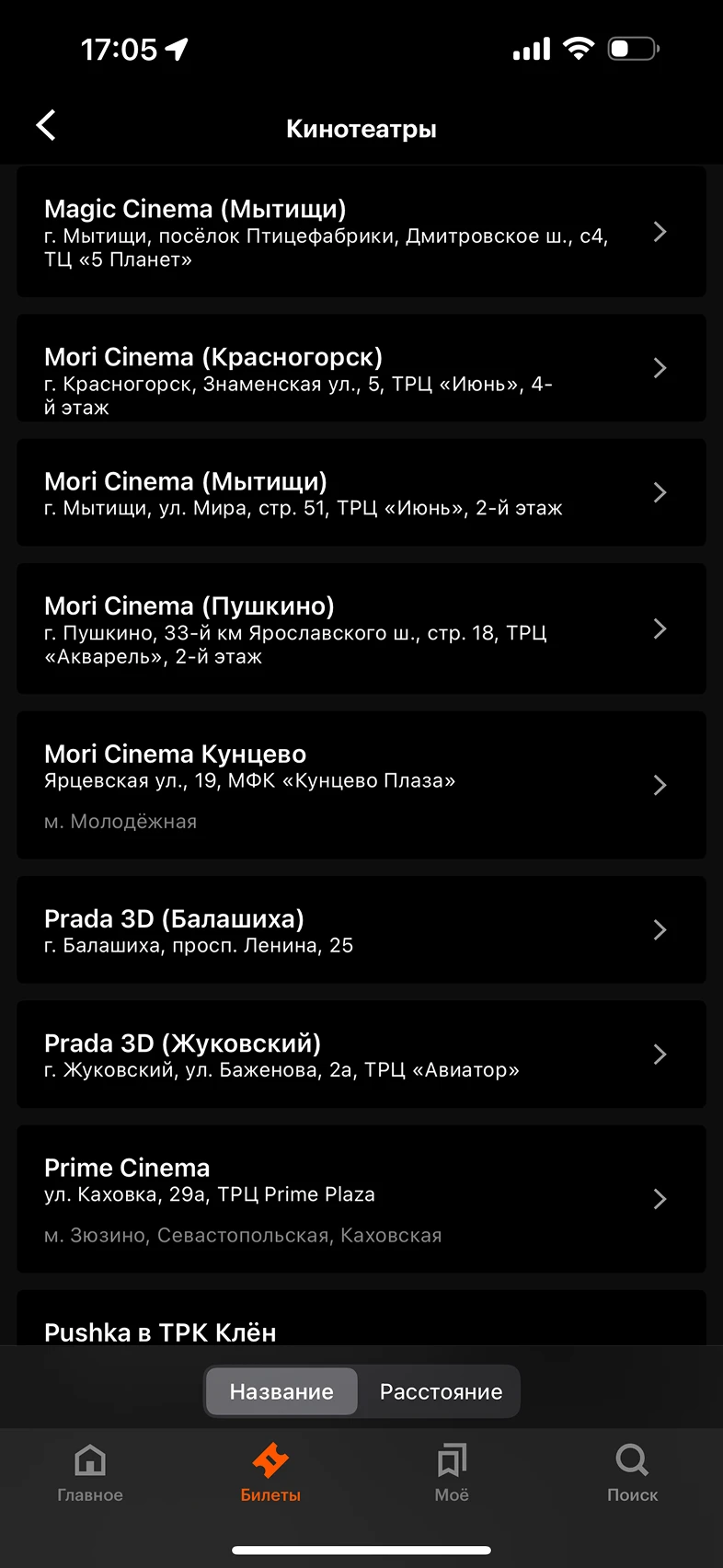
Task: Sort cinemas by Расстояние
Action: click(441, 1391)
